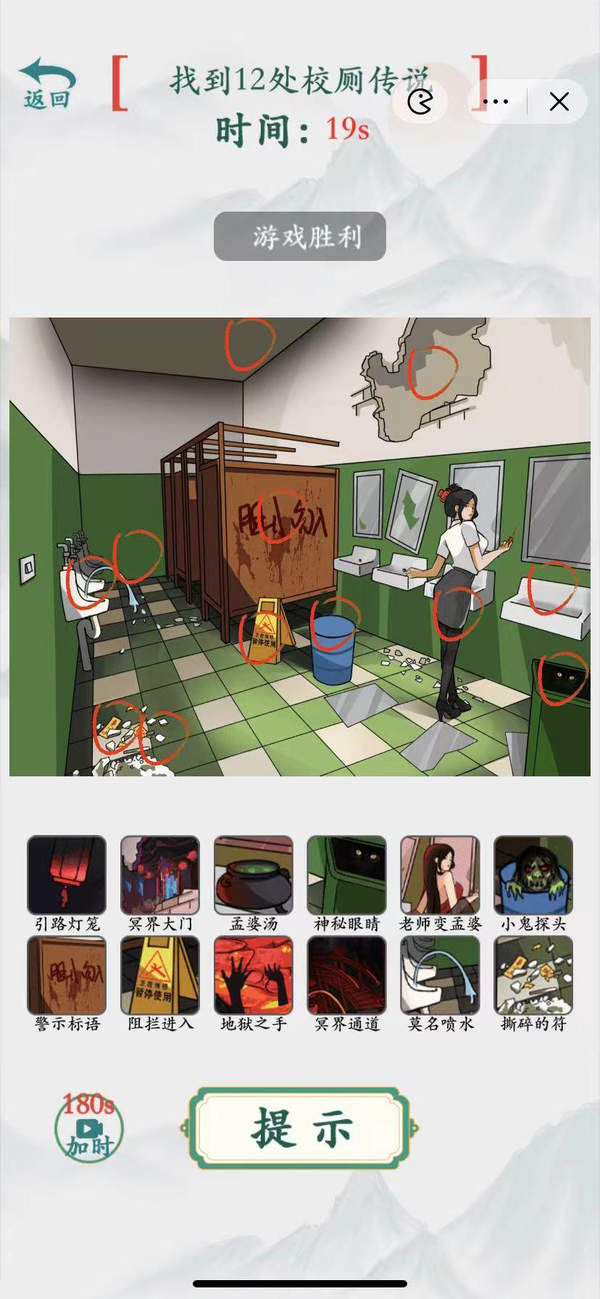Close the mini program

[559, 101]
